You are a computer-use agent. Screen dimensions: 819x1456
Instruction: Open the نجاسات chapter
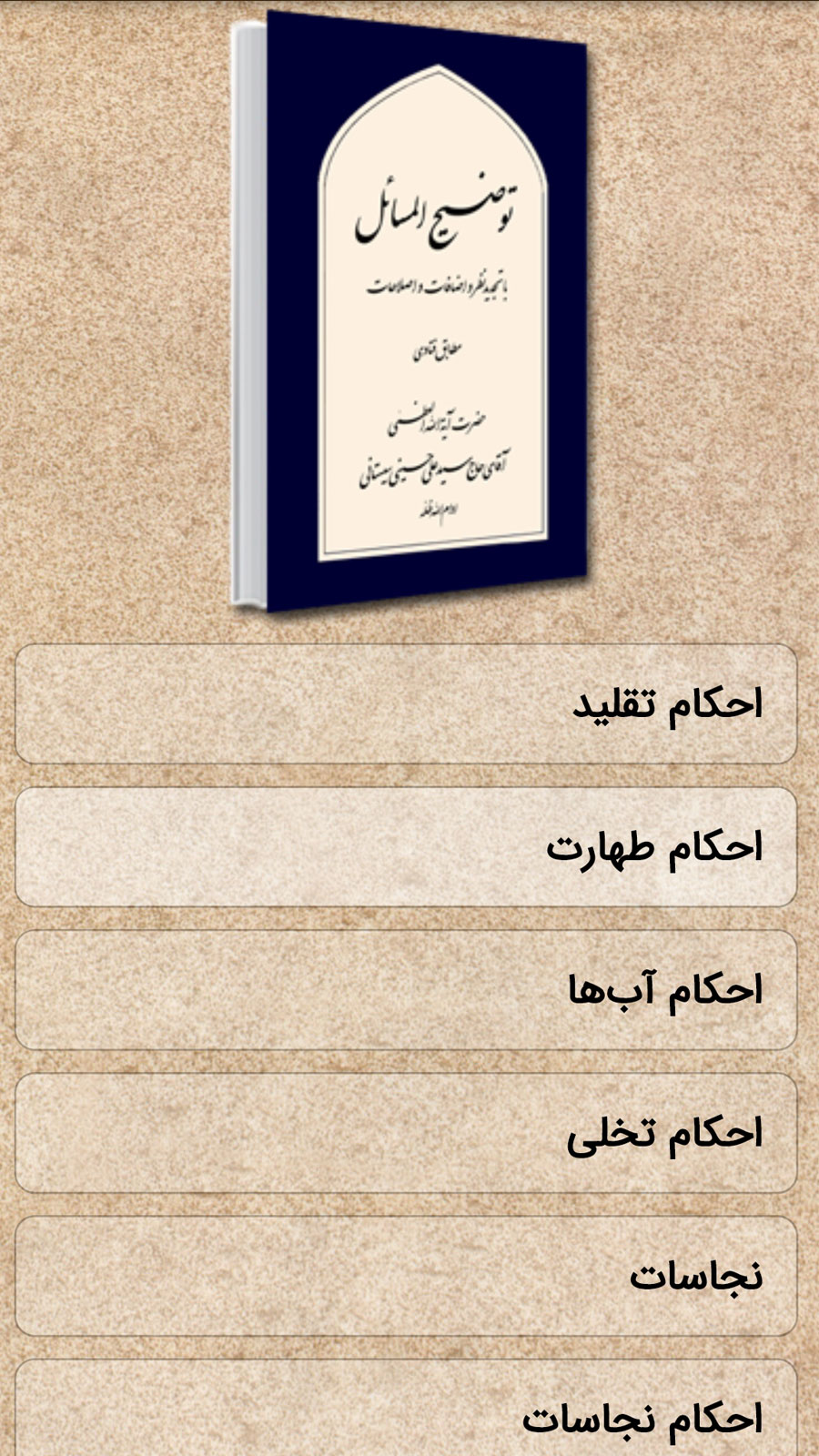click(x=406, y=1275)
